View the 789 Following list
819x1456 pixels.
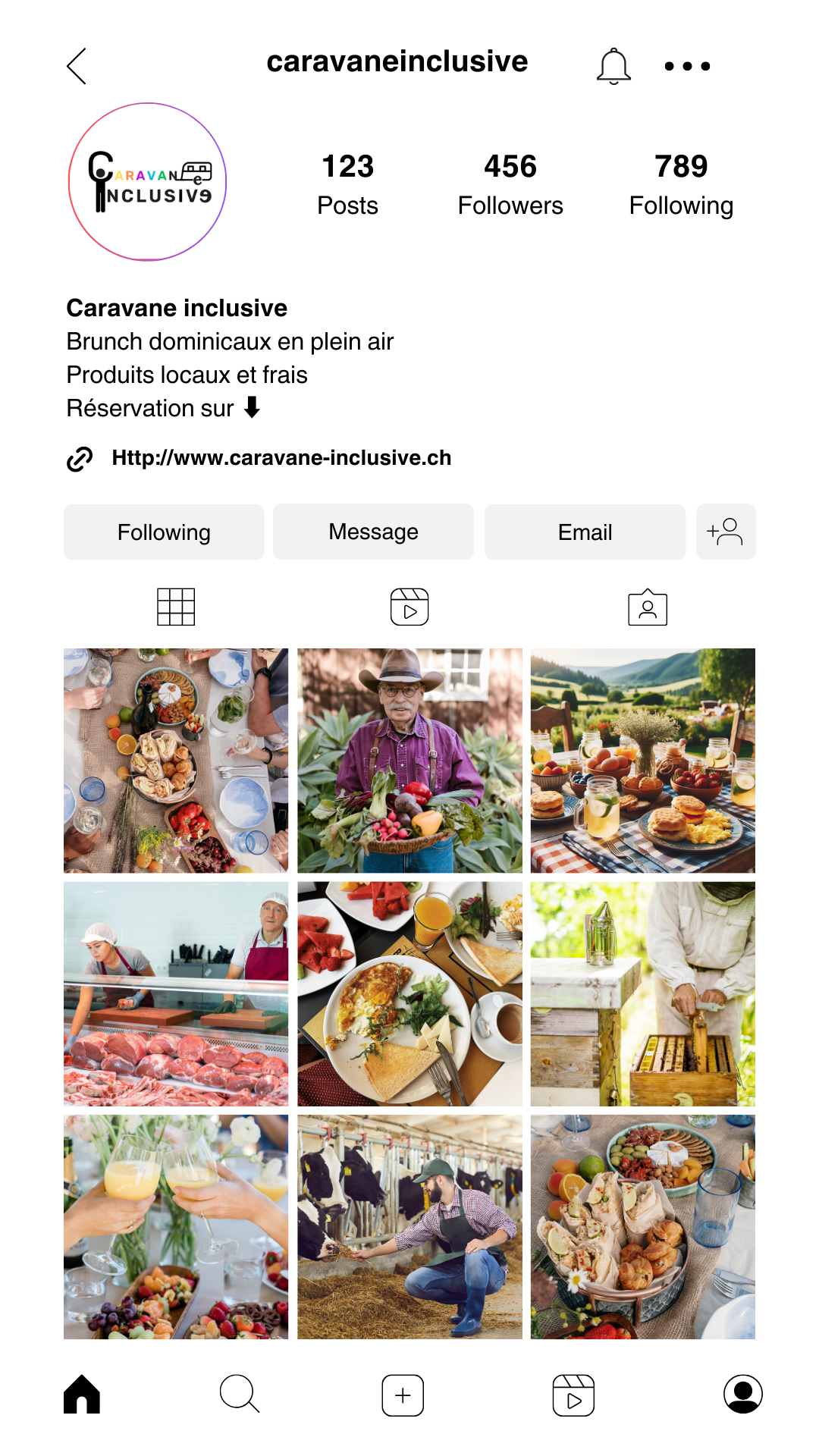[x=681, y=184]
